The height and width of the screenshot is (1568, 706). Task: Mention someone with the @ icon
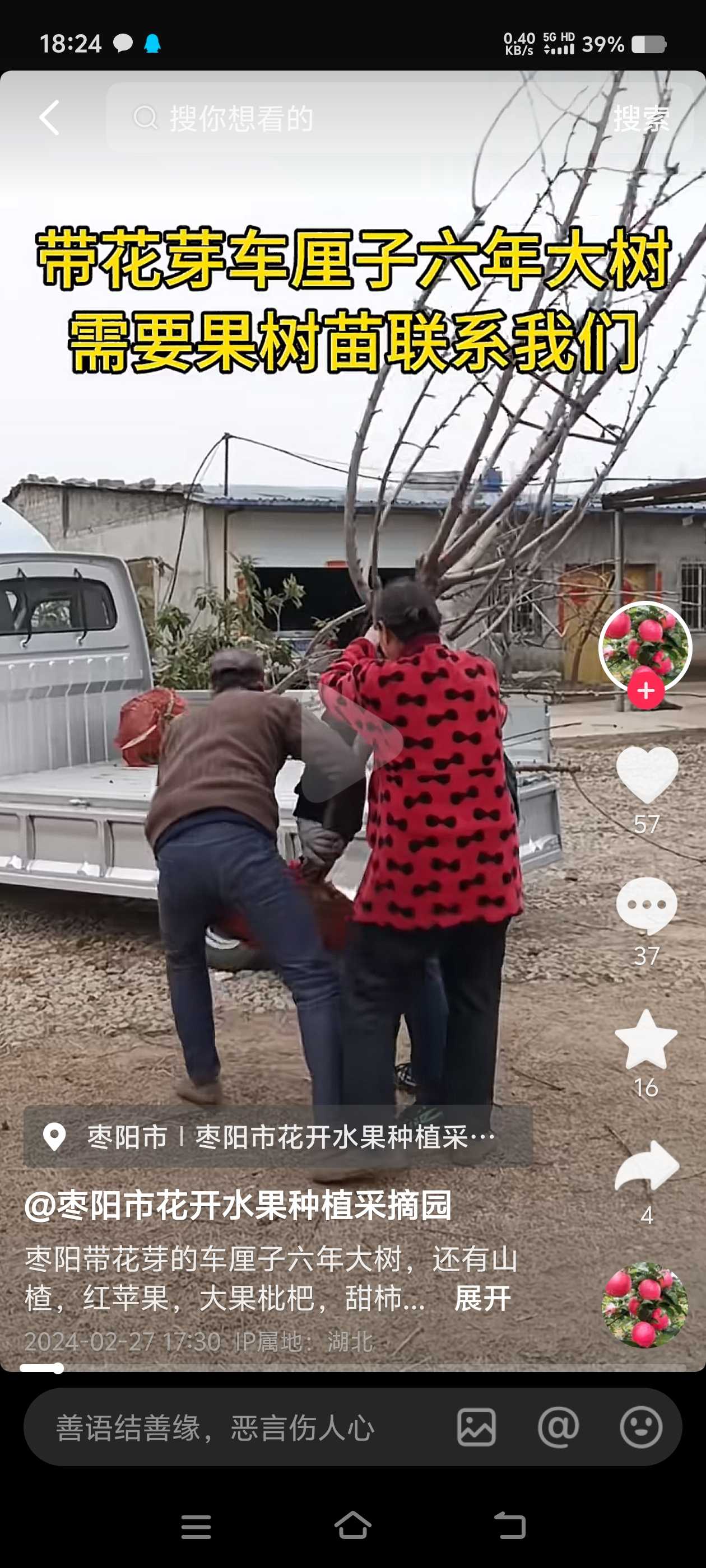click(558, 1427)
